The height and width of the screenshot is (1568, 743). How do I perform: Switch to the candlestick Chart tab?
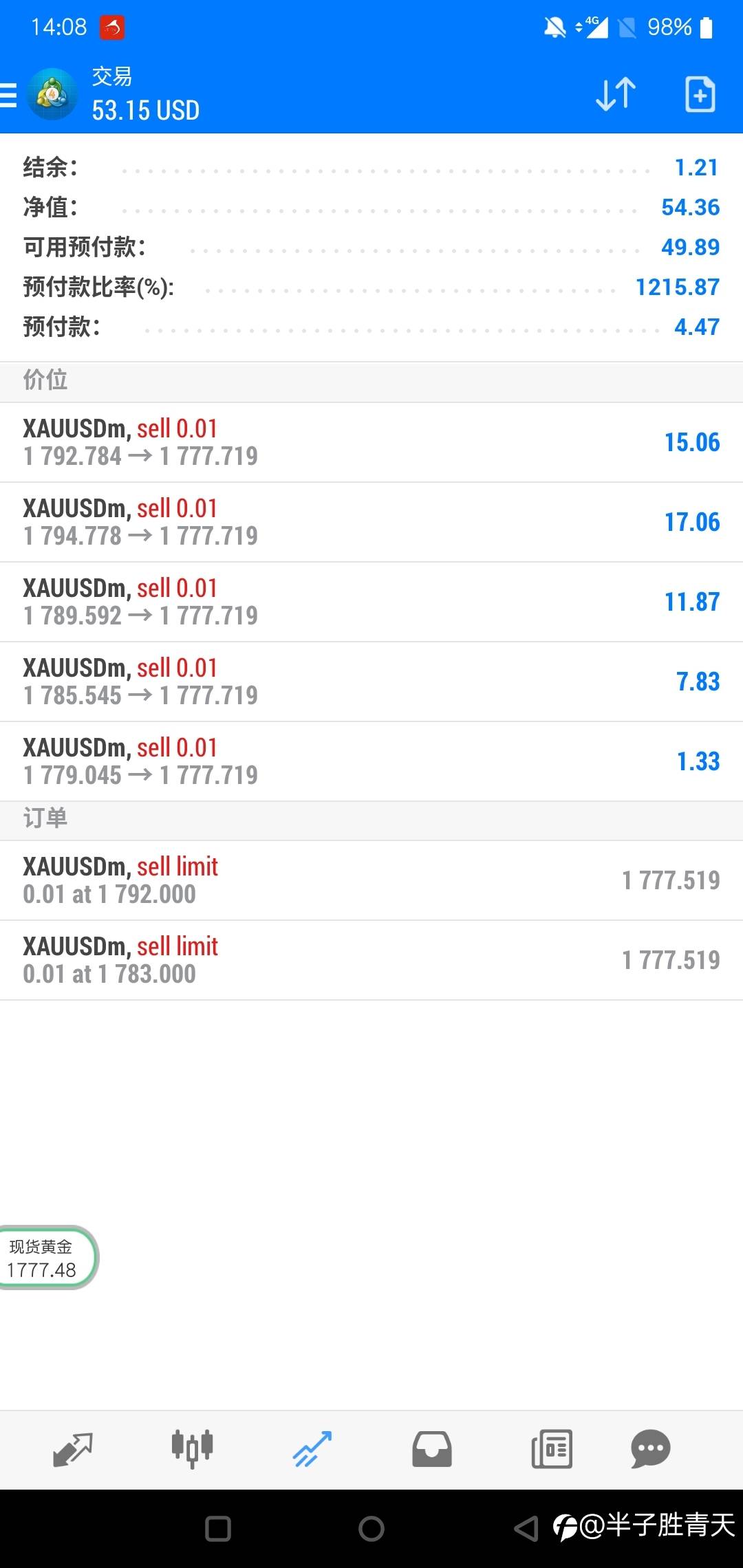192,1449
